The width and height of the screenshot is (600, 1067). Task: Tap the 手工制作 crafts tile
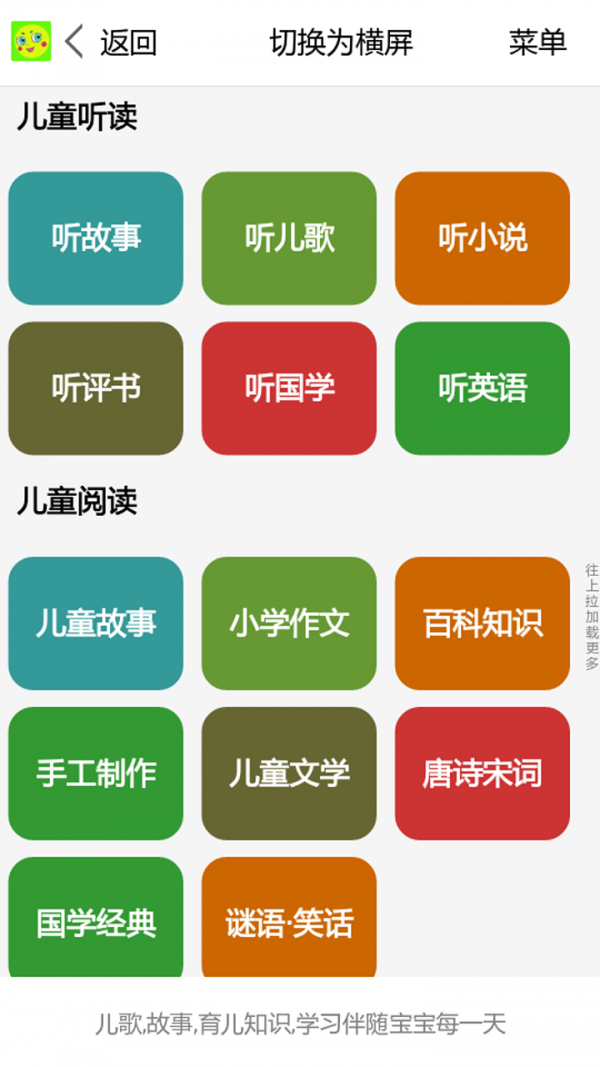pos(96,773)
